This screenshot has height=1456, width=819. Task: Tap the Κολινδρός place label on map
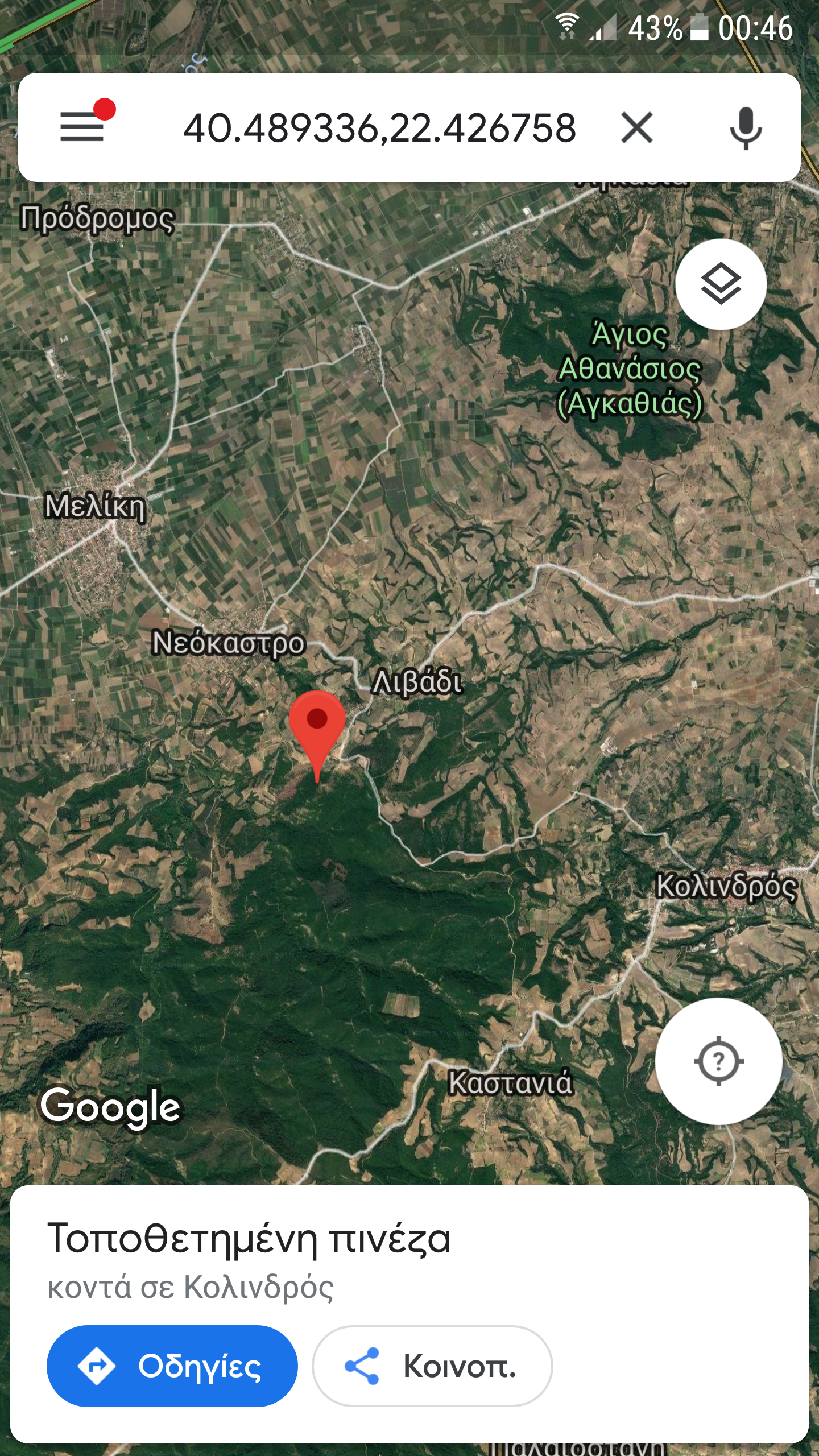726,886
